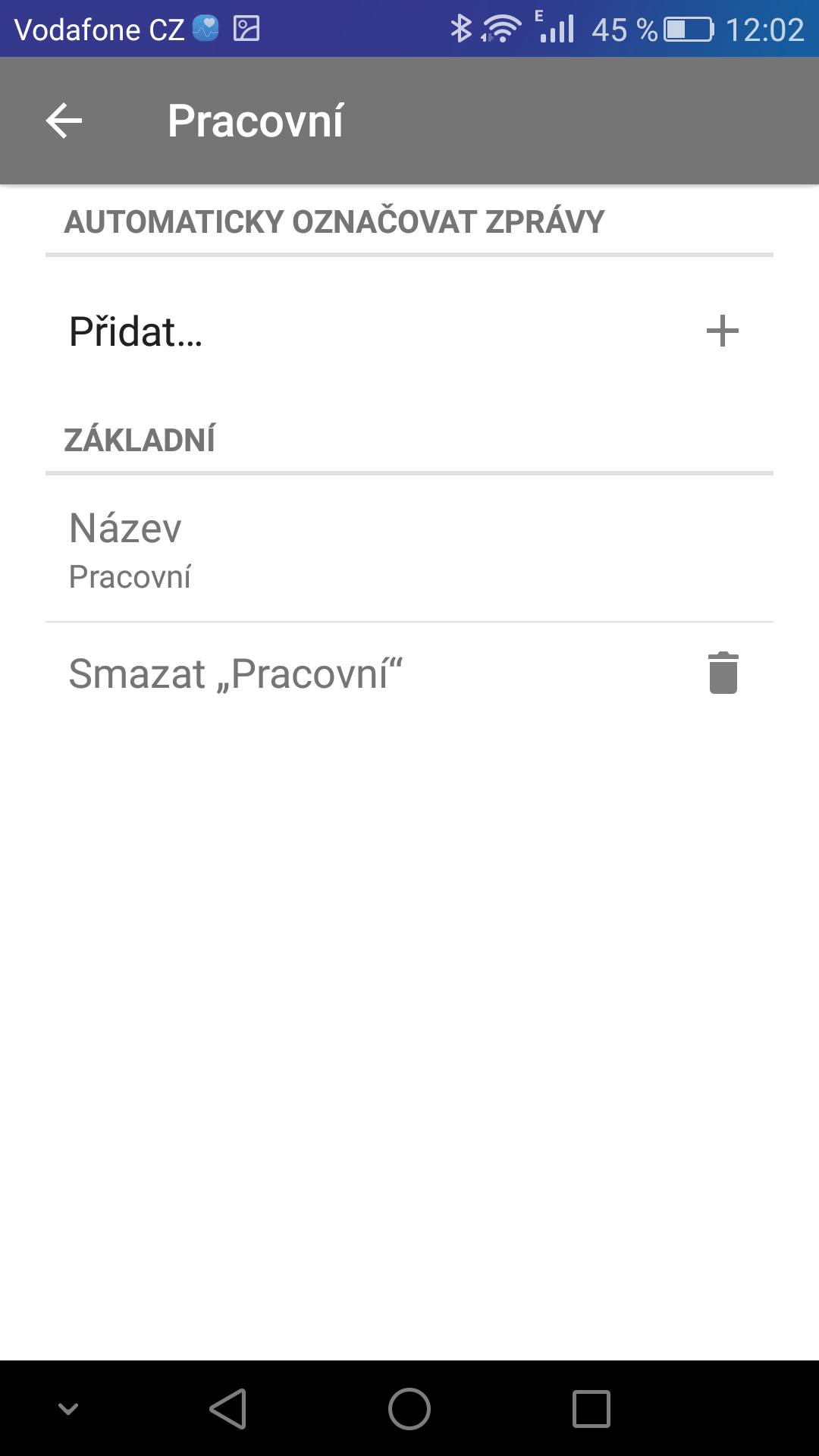This screenshot has height=1456, width=819.
Task: Tap the system home button
Action: 409,1409
